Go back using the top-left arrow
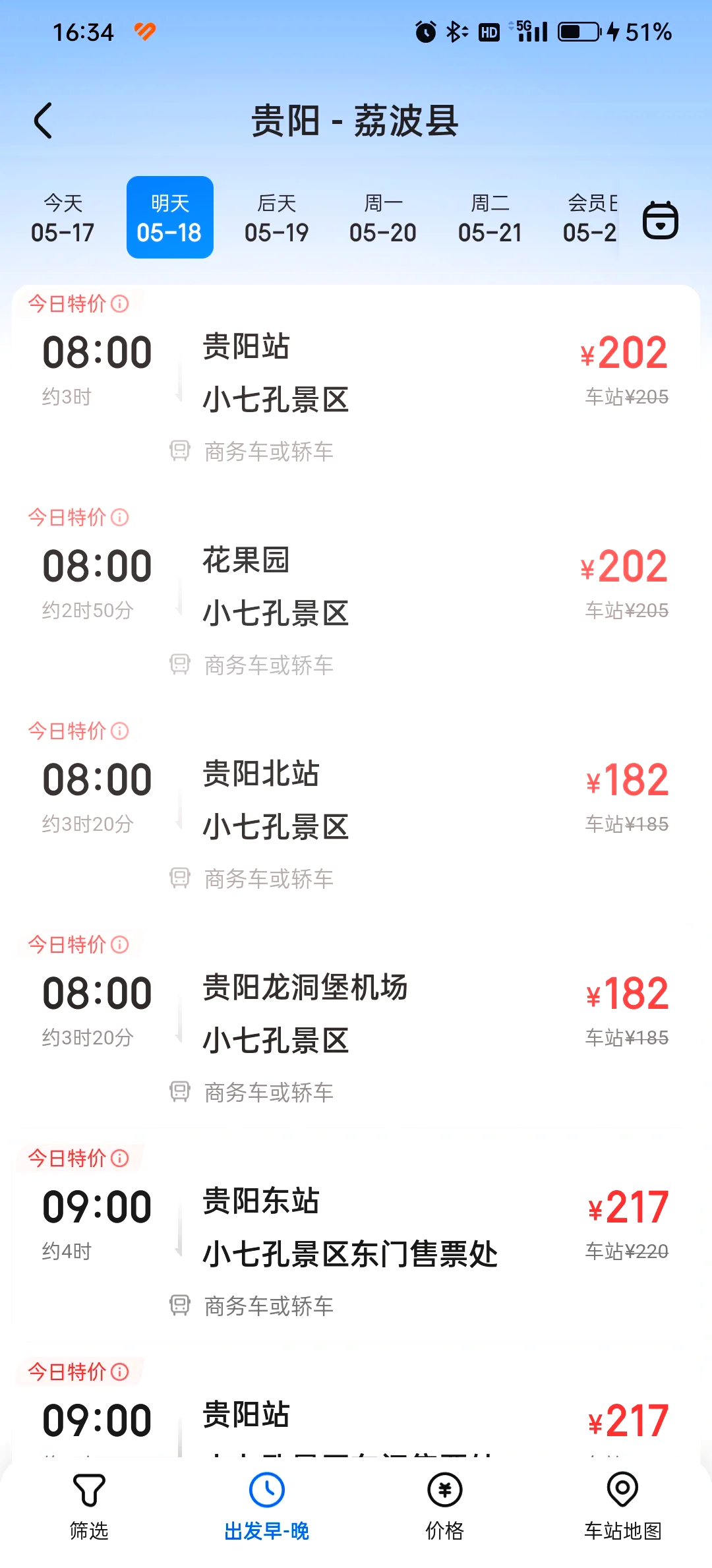 click(44, 121)
